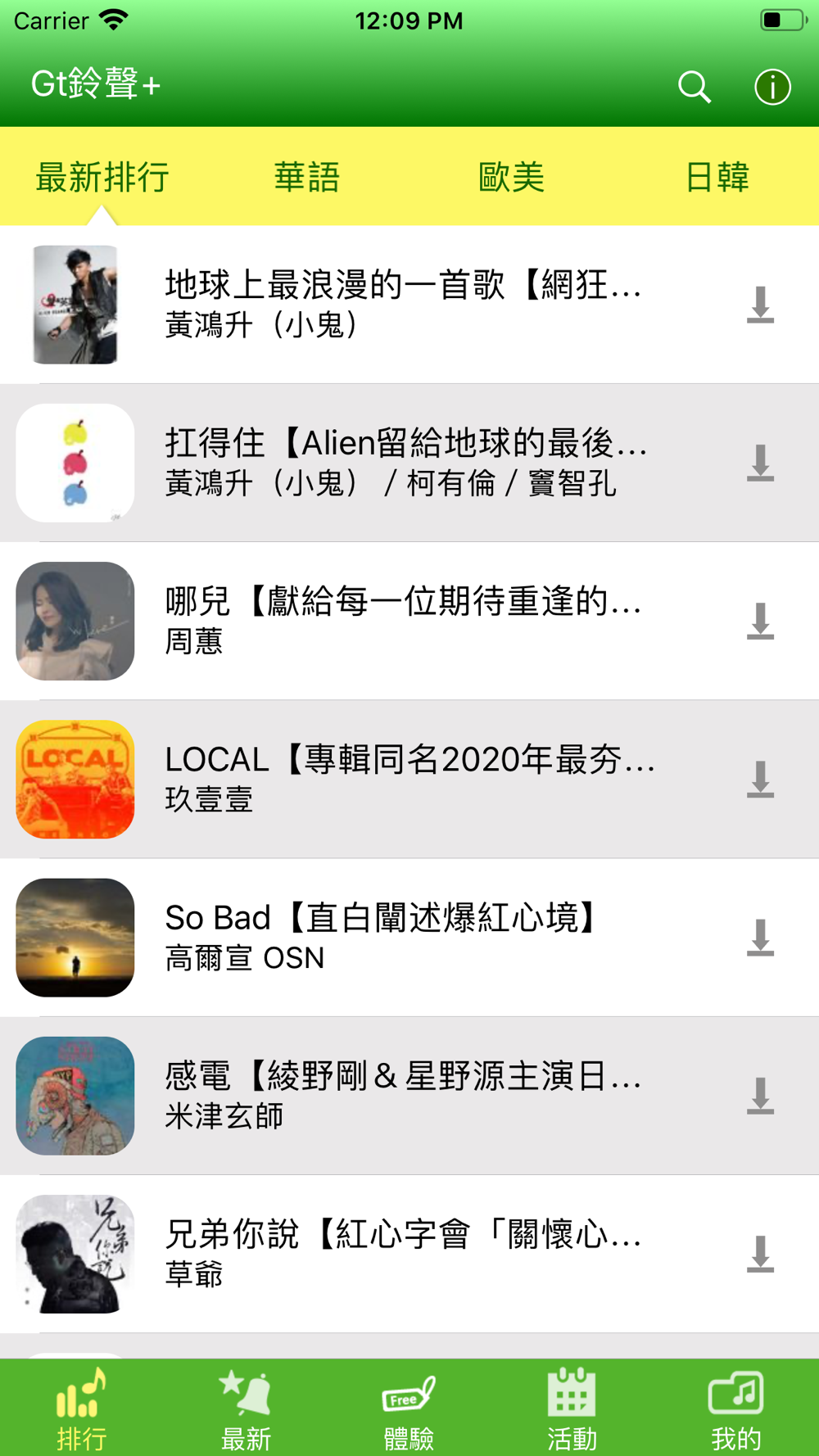819x1456 pixels.
Task: Download 感電 by 米津玄師
Action: pos(760,1096)
